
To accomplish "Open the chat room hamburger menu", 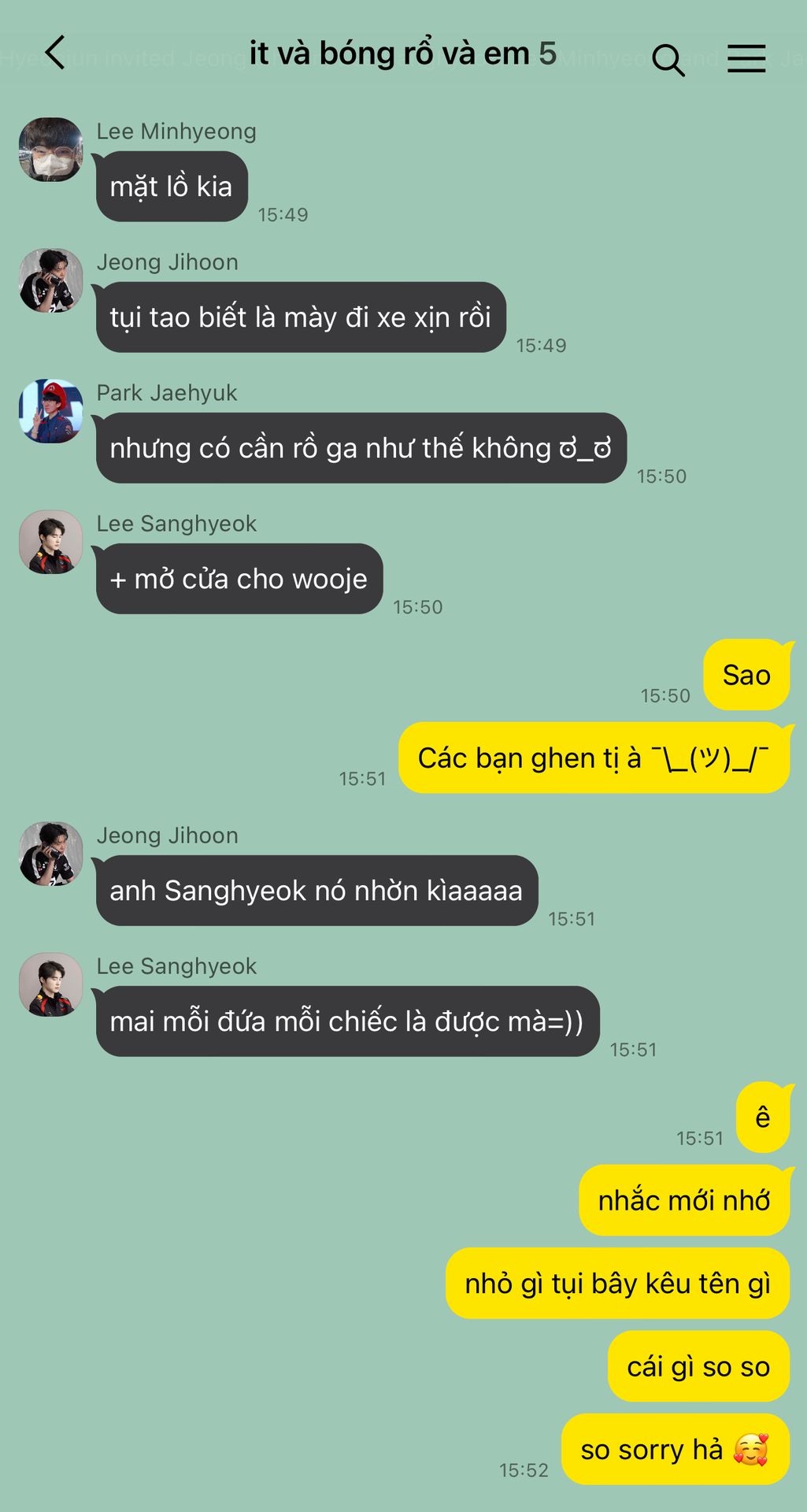I will (746, 58).
